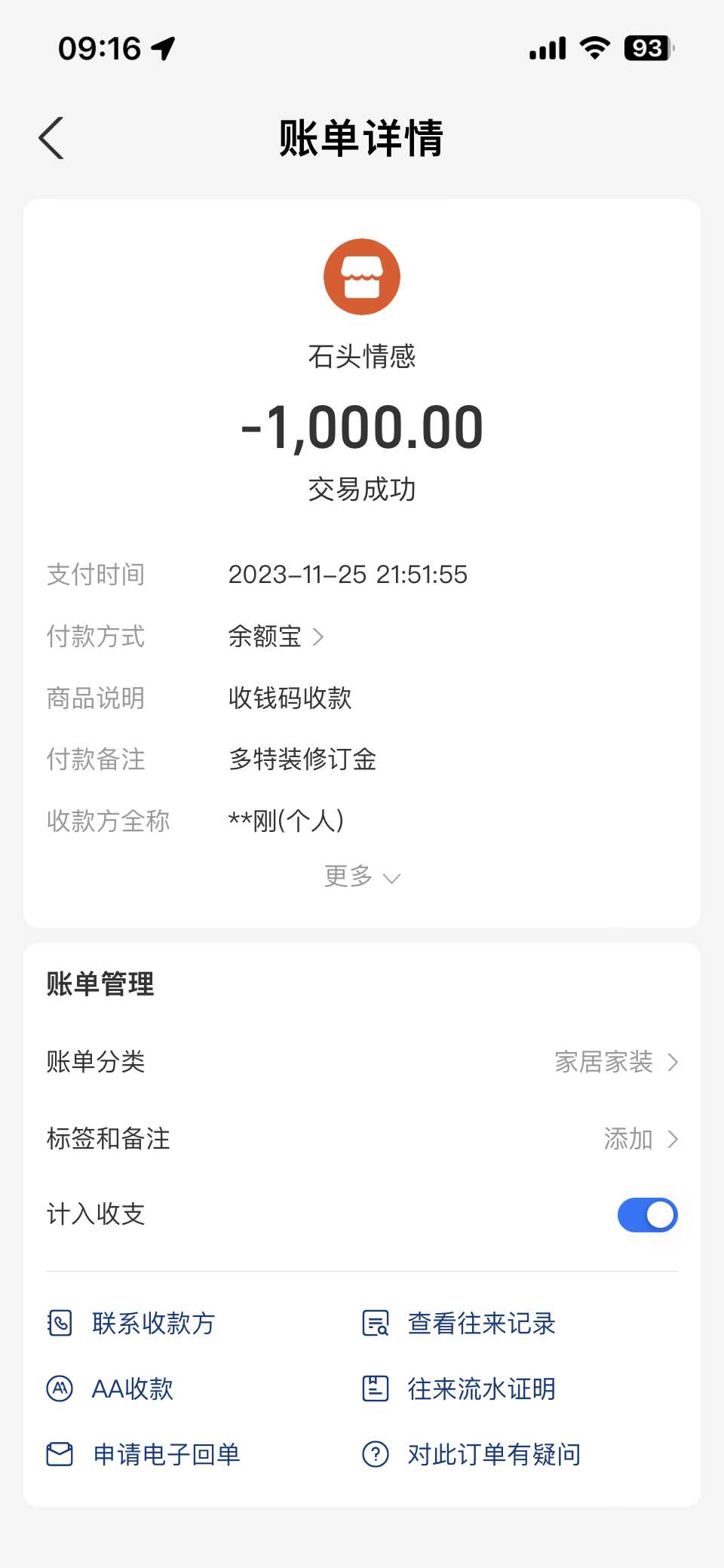Image resolution: width=724 pixels, height=1568 pixels.
Task: Go back from the 账单详情 page
Action: (51, 139)
